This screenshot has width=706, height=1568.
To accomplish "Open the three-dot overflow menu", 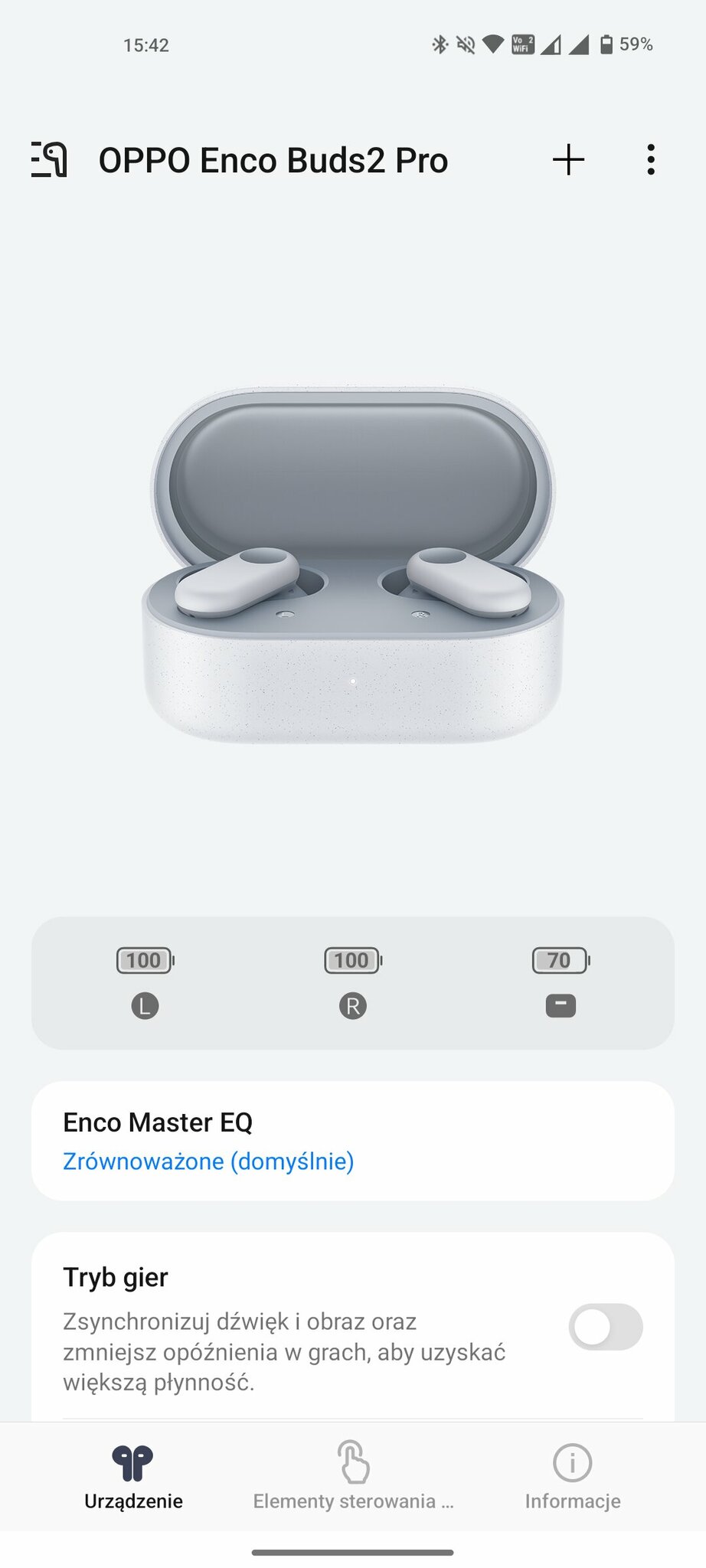I will tap(650, 160).
